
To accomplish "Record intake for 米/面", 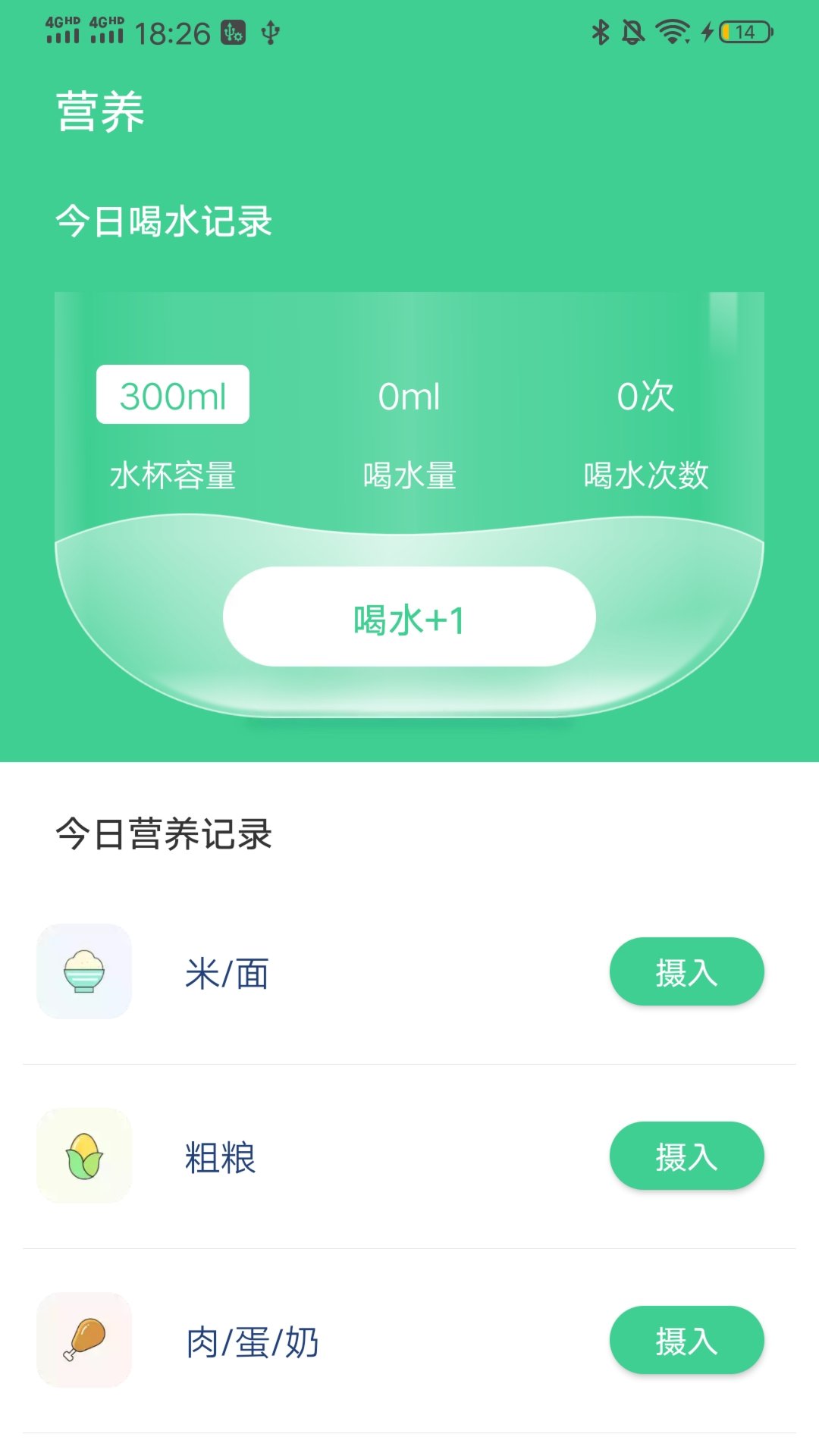I will click(686, 971).
